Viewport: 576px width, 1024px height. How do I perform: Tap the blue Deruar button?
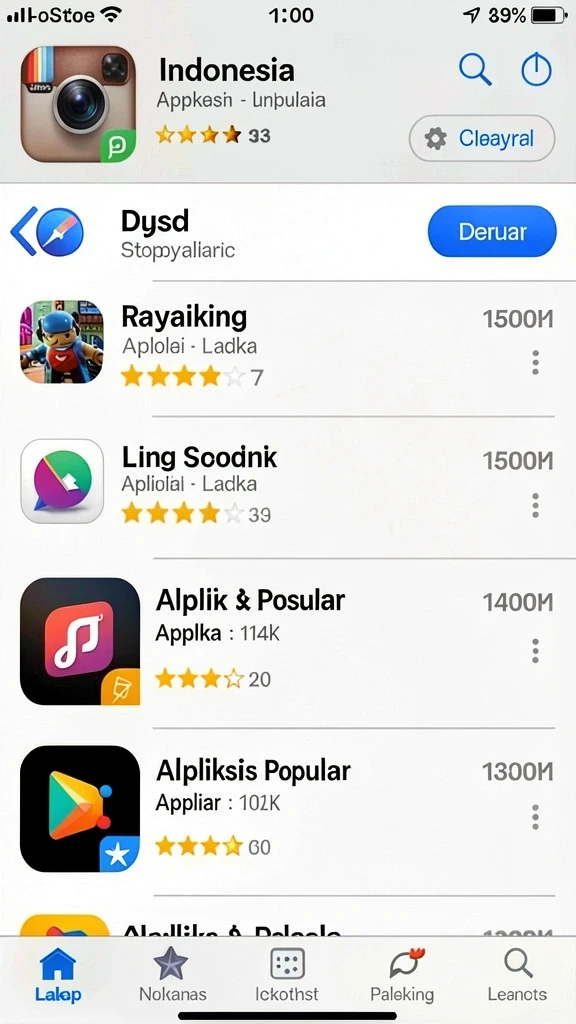pos(492,232)
